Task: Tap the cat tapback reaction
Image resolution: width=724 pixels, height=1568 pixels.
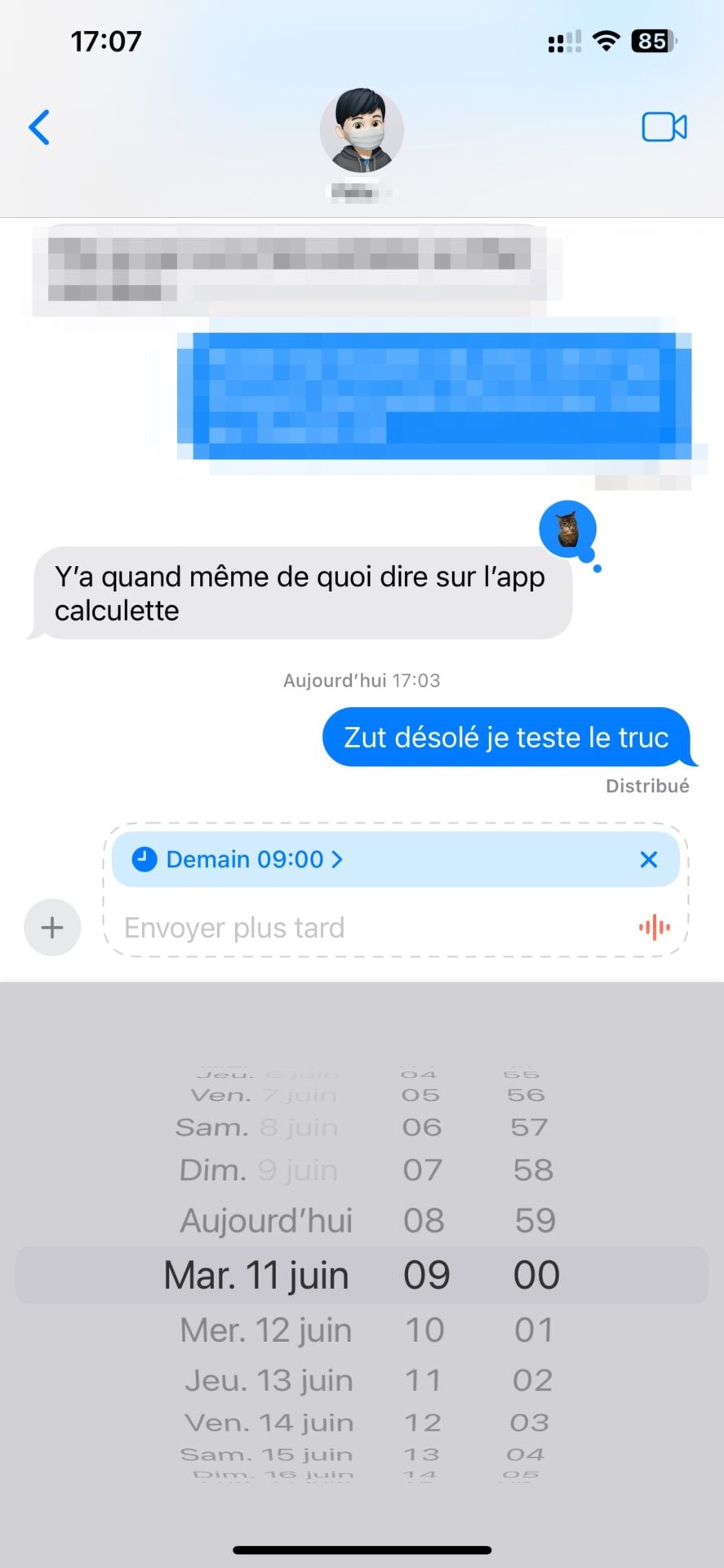Action: (x=567, y=529)
